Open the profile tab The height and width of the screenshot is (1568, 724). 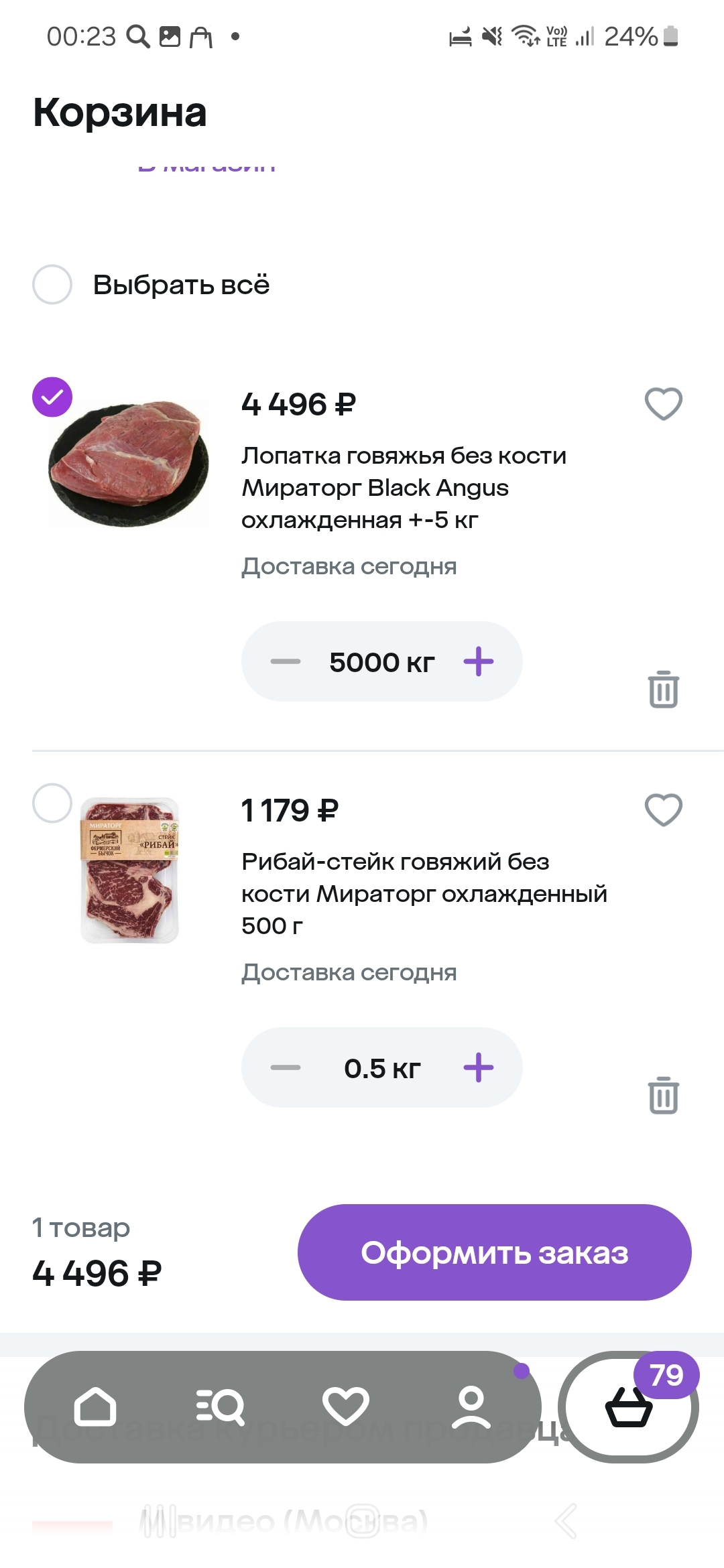point(471,1407)
